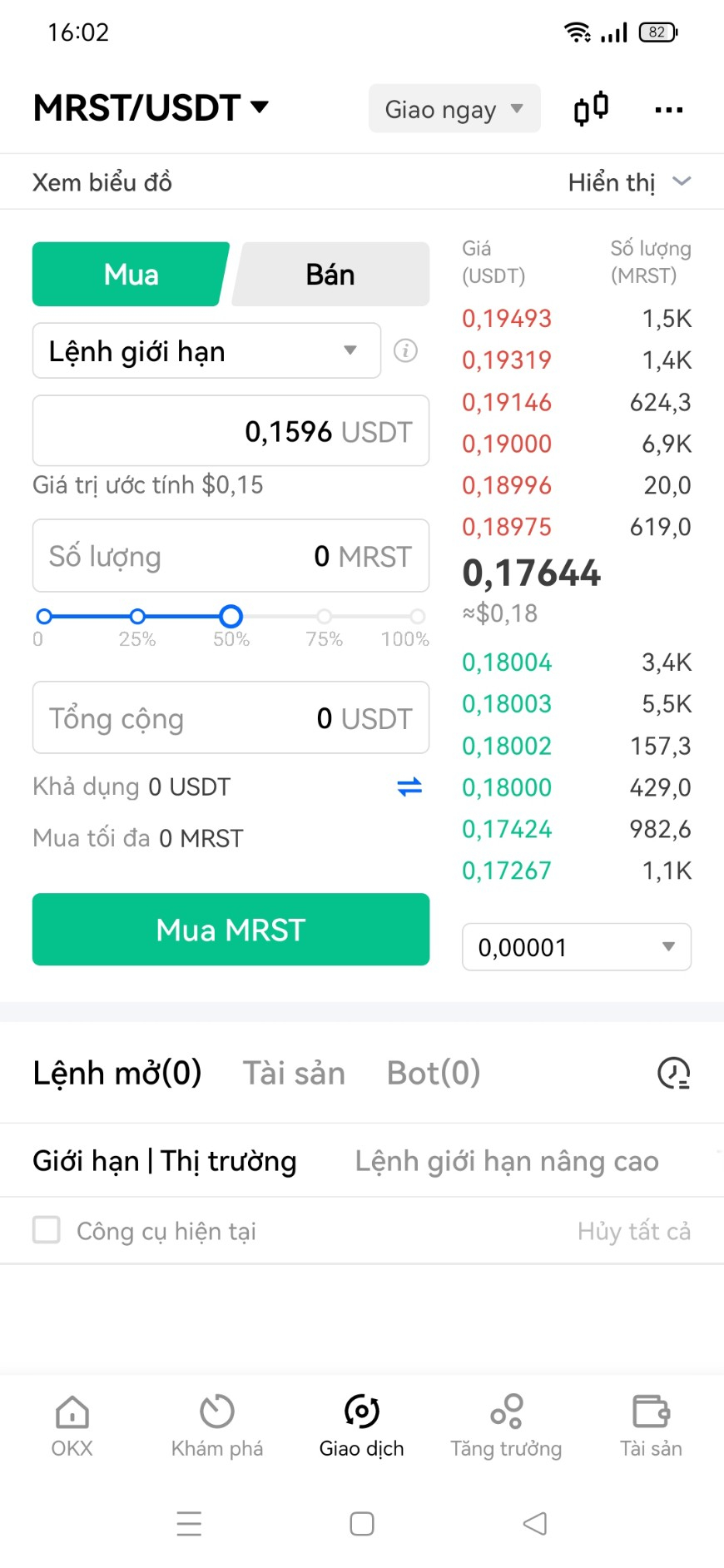Expand the Hiển thị chart section
Viewport: 724px width, 1568px height.
(x=629, y=182)
